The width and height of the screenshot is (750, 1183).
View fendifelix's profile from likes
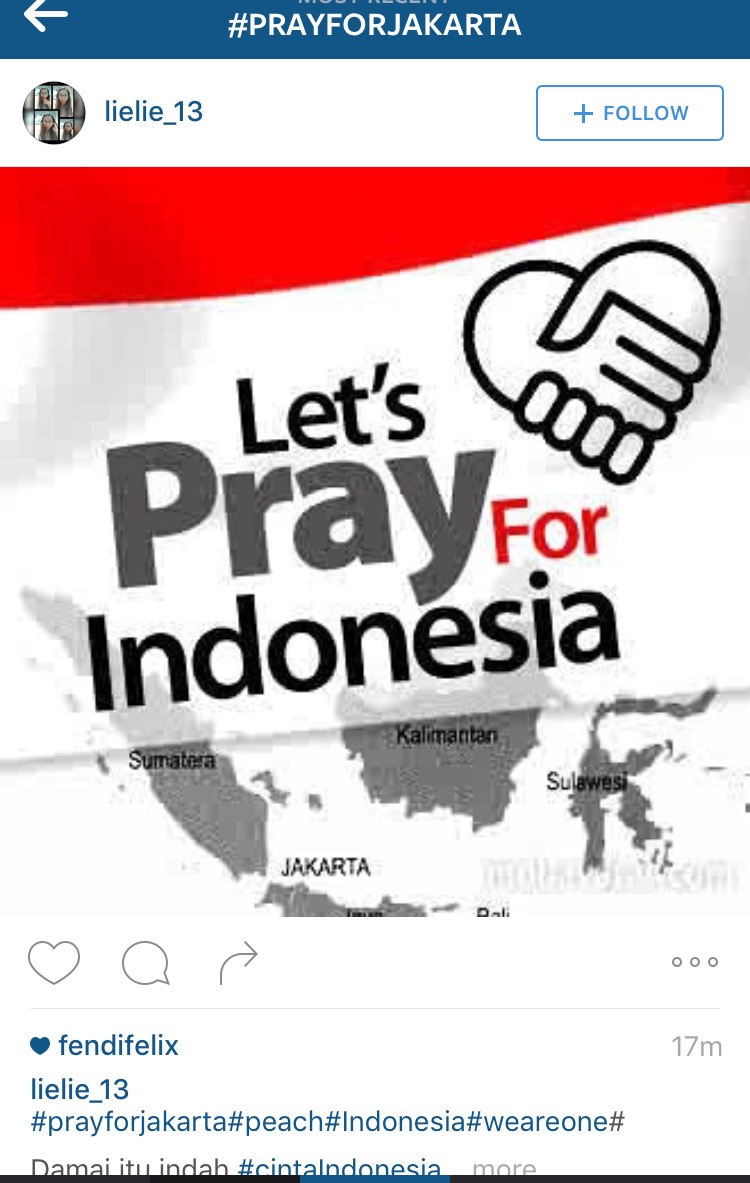tap(118, 1046)
